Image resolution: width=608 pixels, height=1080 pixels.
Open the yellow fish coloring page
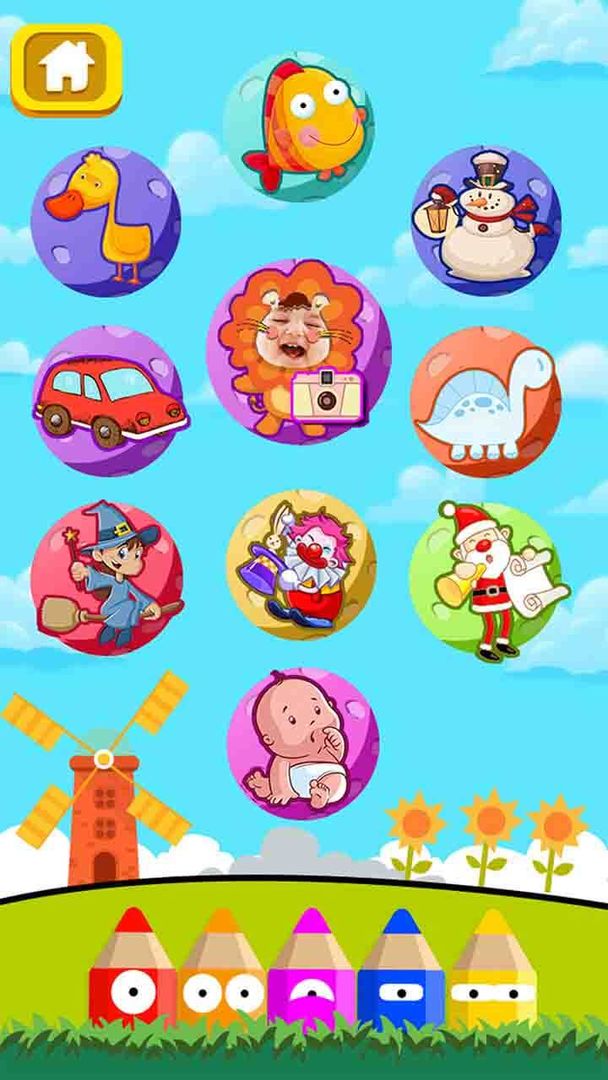click(x=299, y=127)
